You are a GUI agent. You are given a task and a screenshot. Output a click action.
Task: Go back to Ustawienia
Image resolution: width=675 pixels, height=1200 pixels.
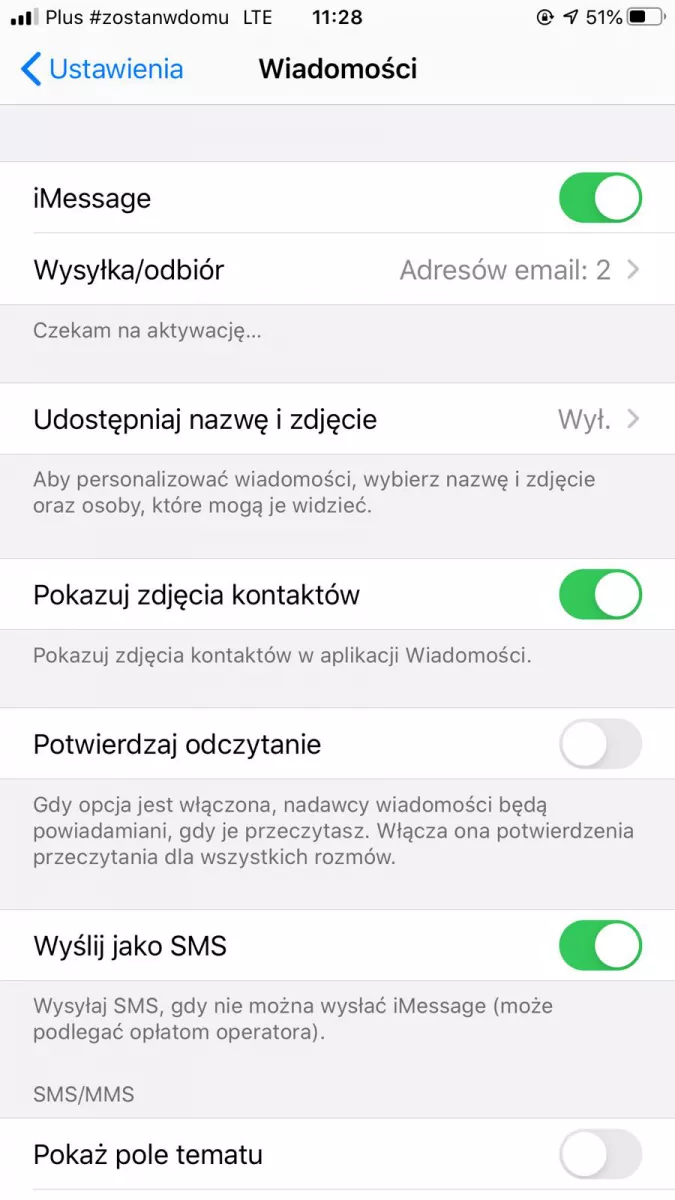[102, 69]
